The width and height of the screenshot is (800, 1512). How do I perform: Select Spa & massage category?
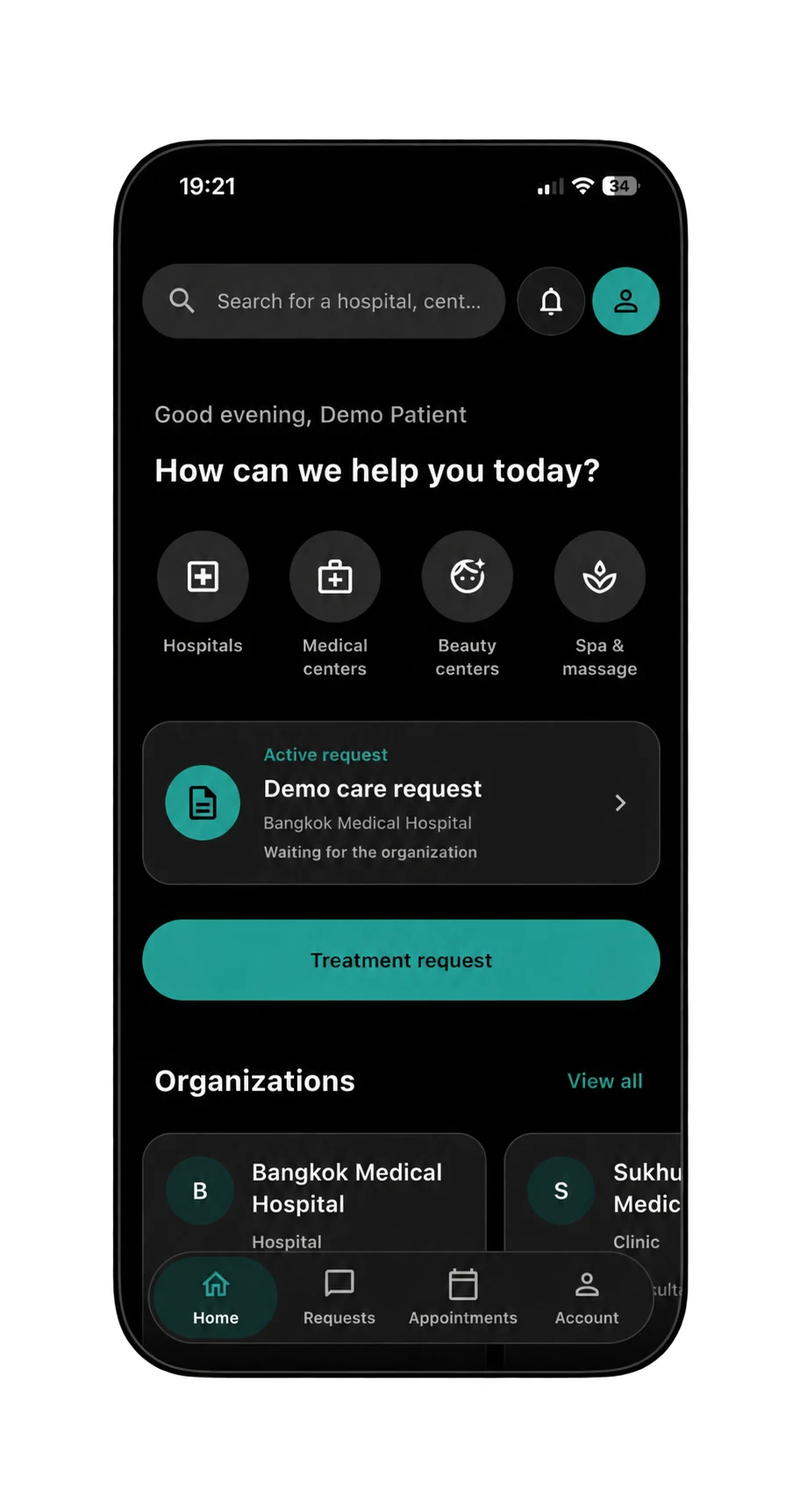click(x=600, y=605)
